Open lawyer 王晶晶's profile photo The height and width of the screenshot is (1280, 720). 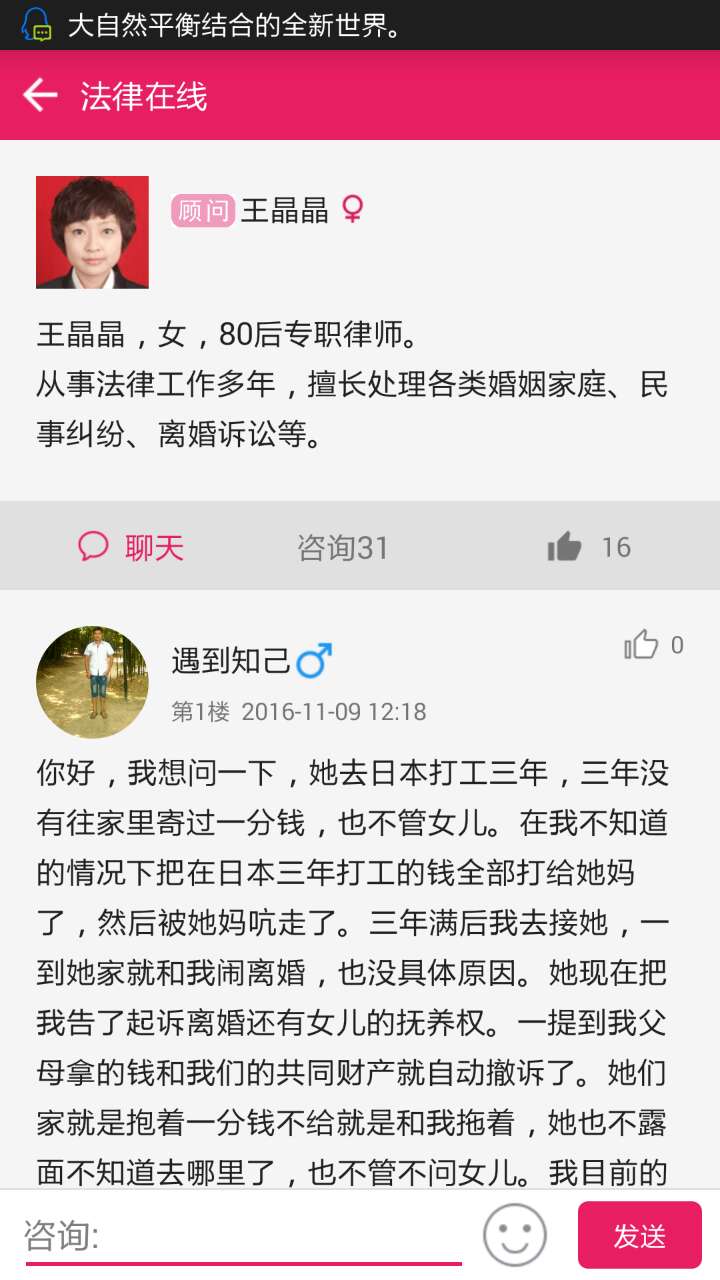92,232
